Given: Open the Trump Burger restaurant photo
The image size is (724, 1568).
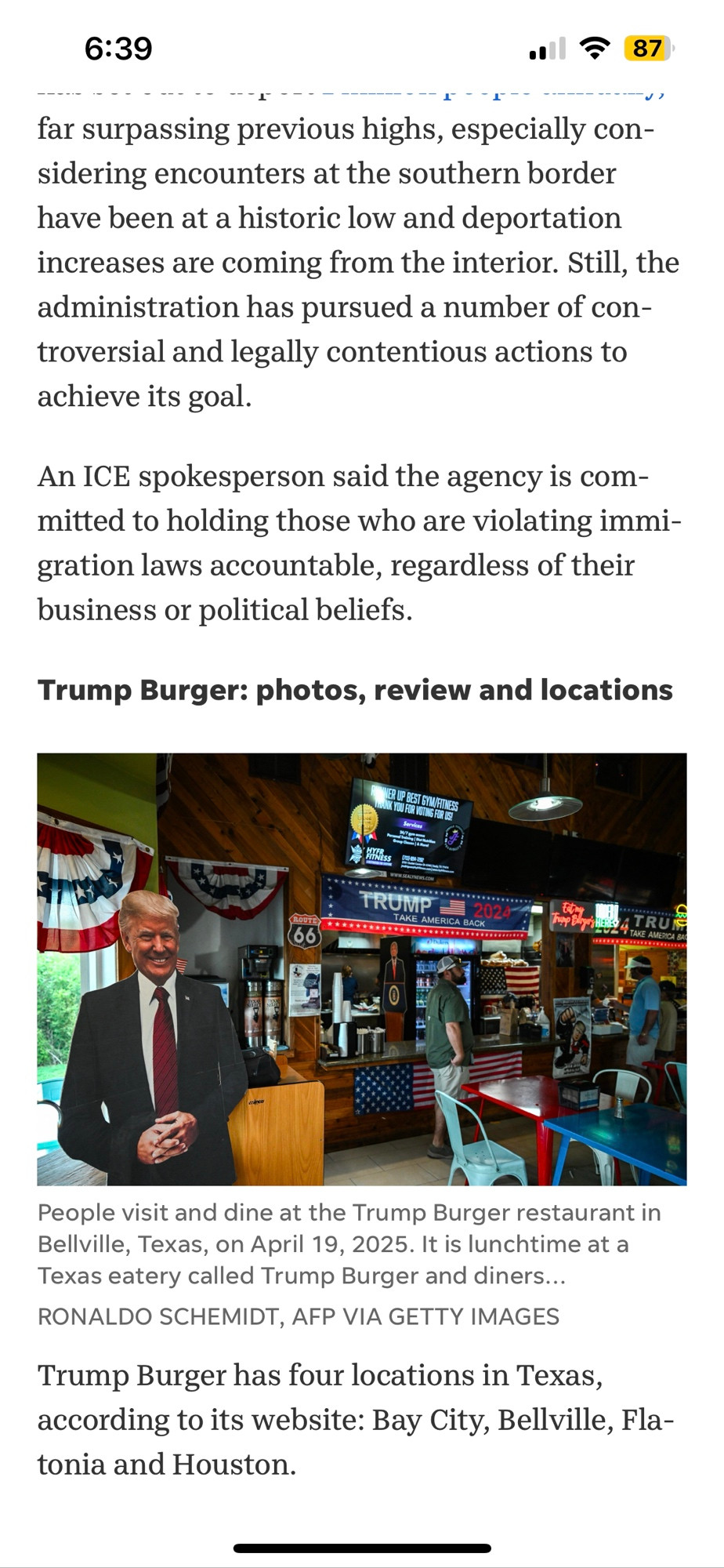Looking at the screenshot, I should (x=362, y=969).
